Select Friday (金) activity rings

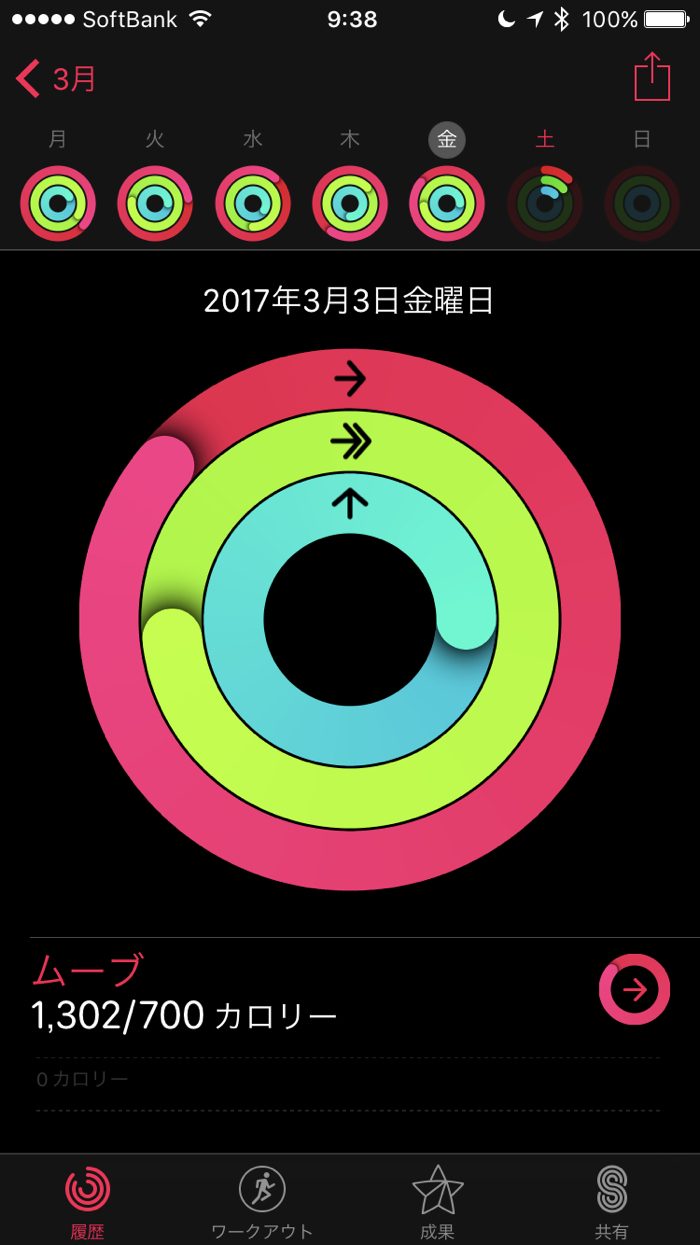[x=447, y=204]
